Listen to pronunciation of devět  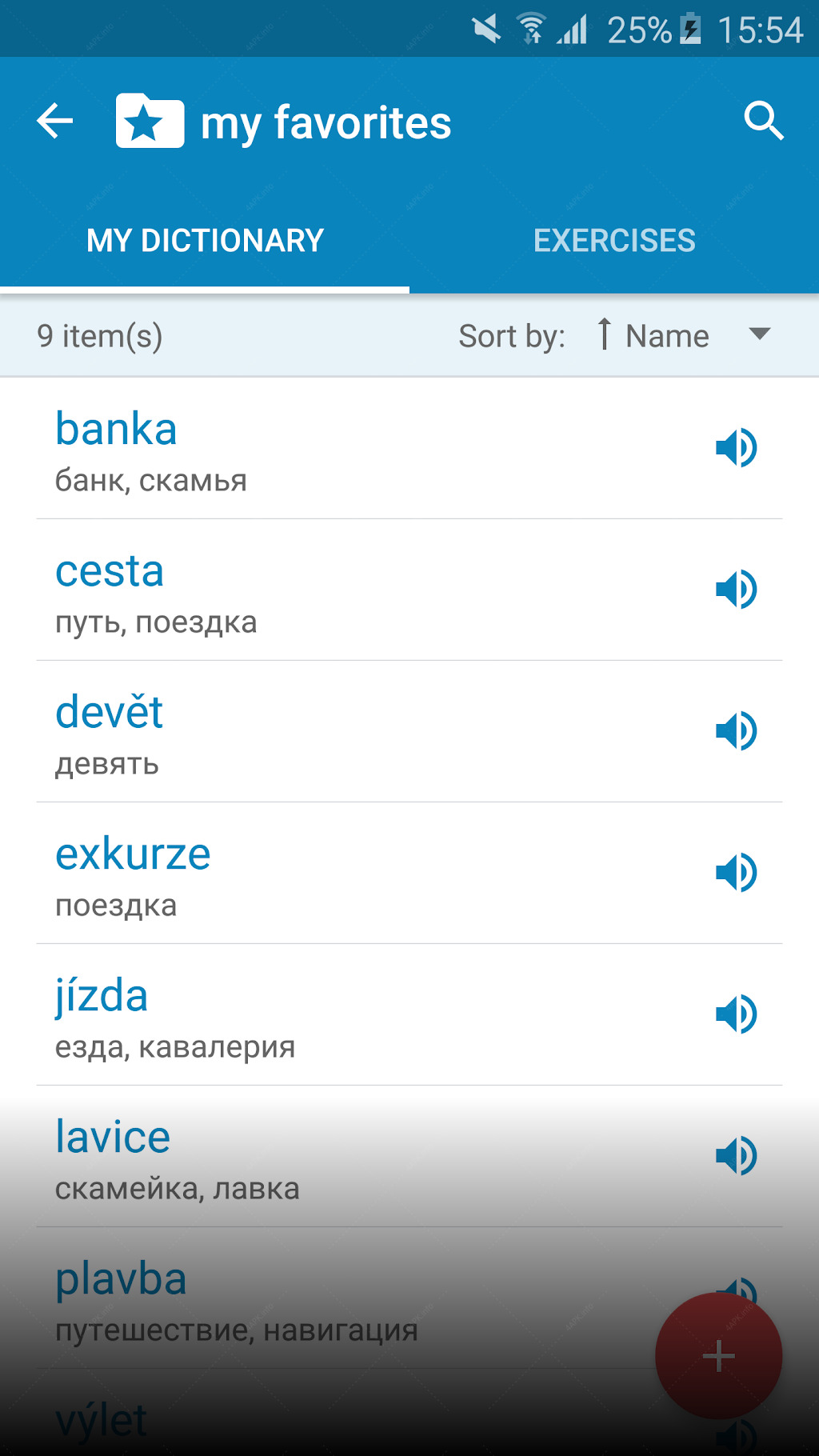pyautogui.click(x=737, y=731)
